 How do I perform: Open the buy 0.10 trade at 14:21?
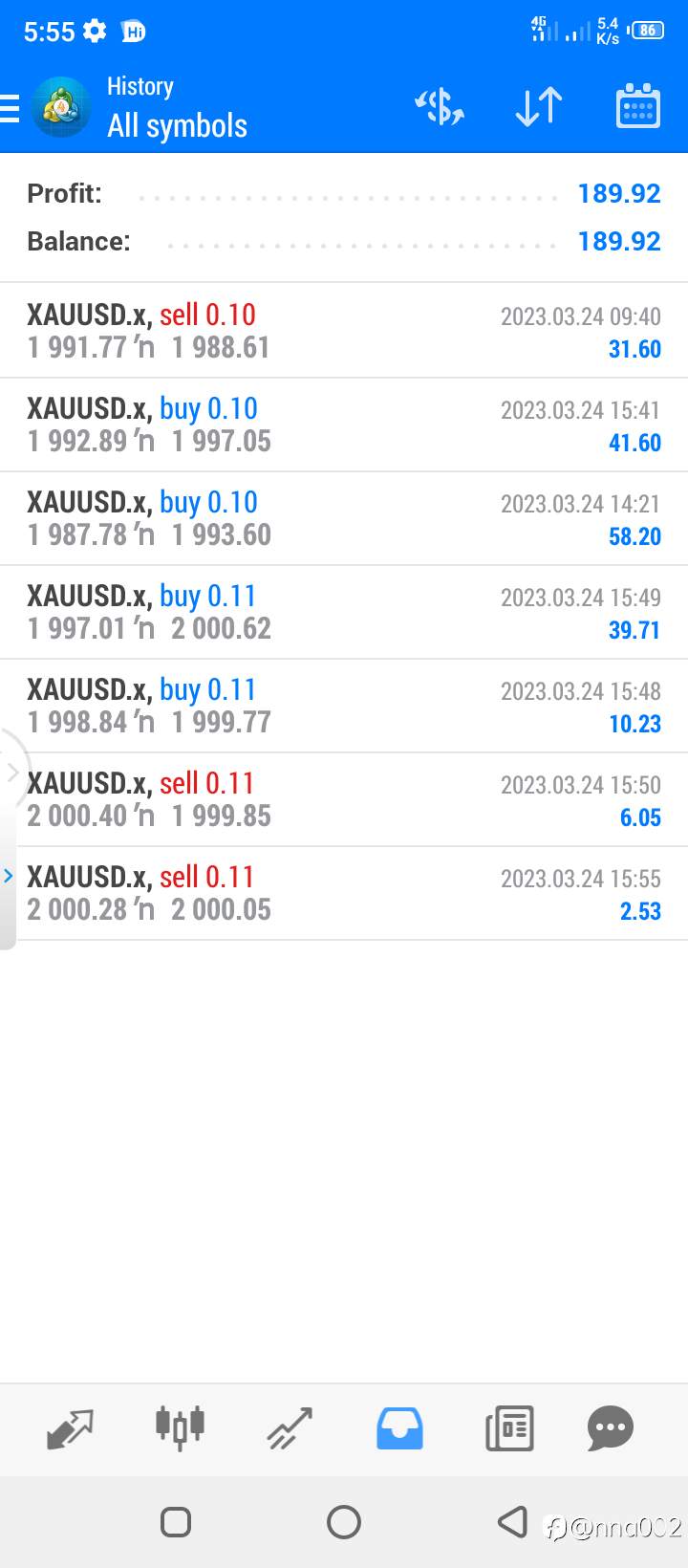[344, 518]
